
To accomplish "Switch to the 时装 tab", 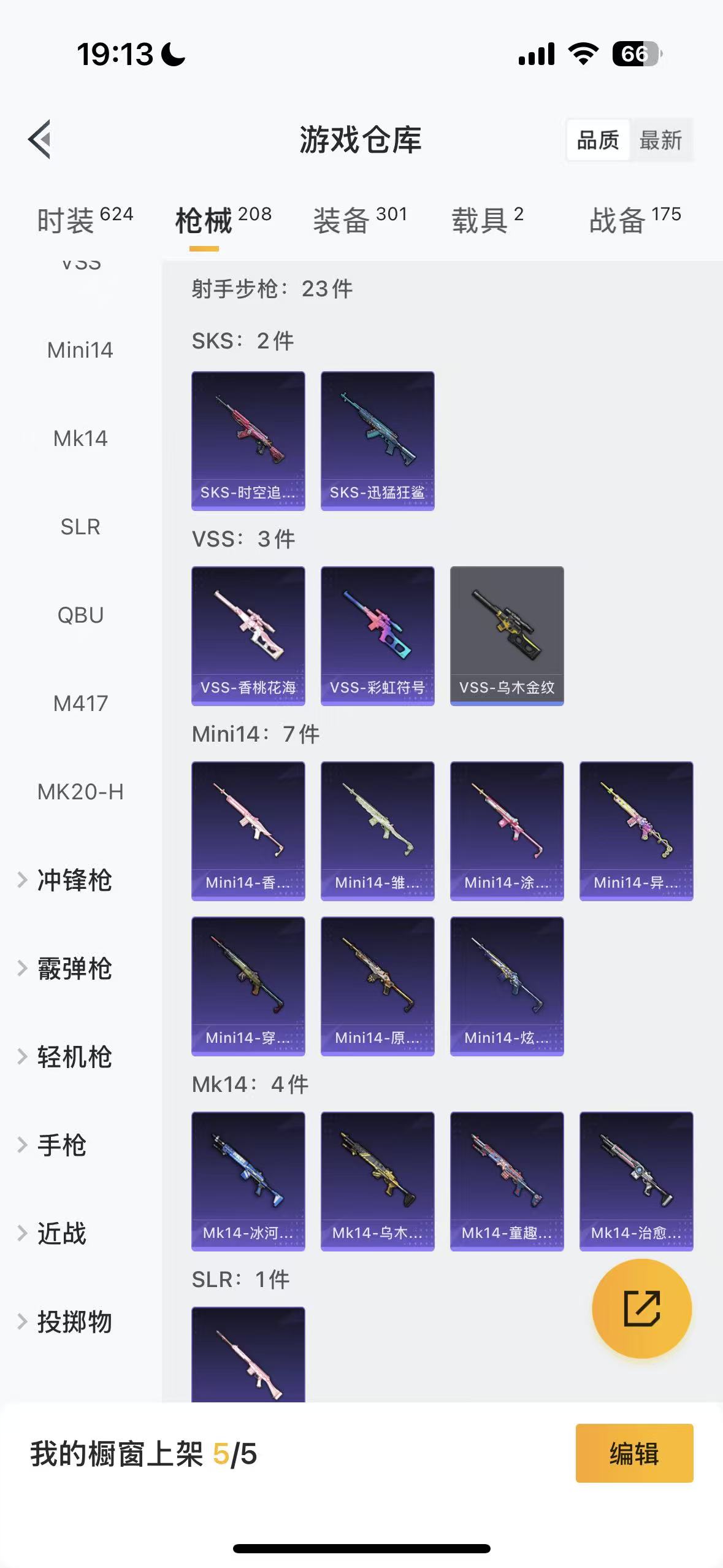I will click(85, 220).
